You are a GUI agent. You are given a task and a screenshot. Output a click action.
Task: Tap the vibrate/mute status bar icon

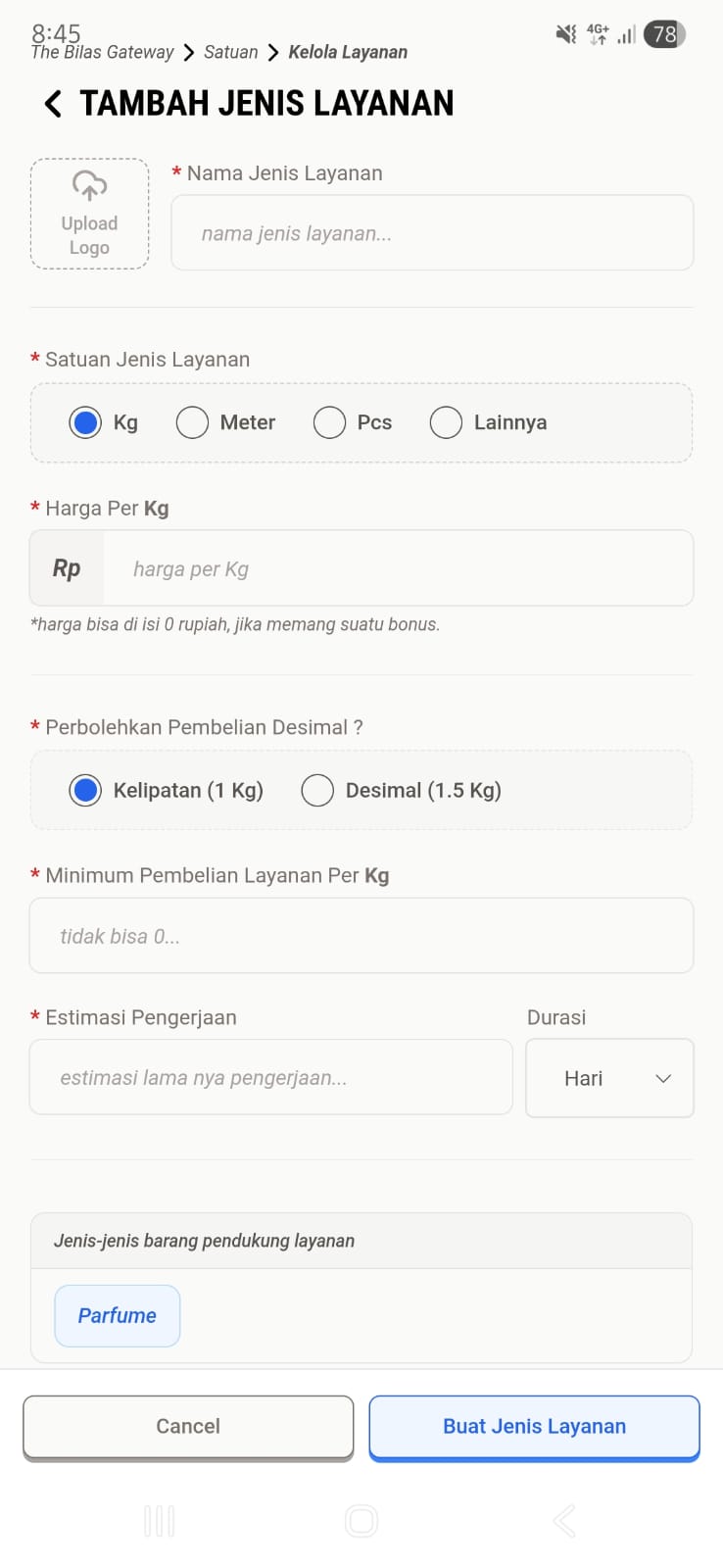[564, 33]
